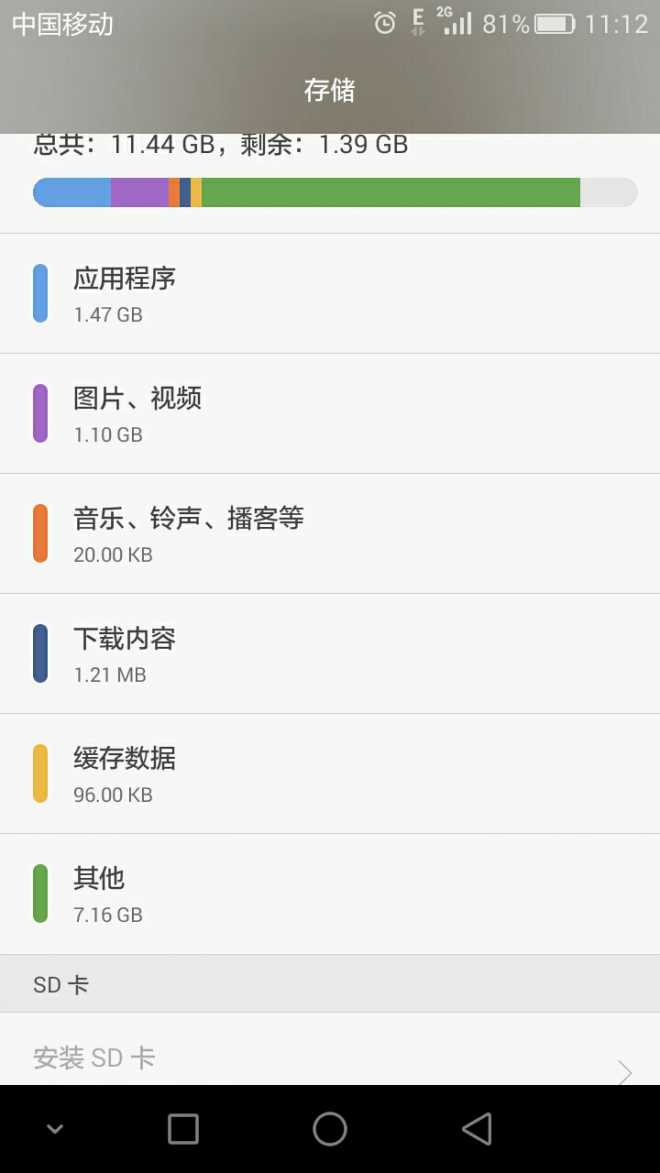Tap 缓存数据 to clear cached data

click(330, 774)
